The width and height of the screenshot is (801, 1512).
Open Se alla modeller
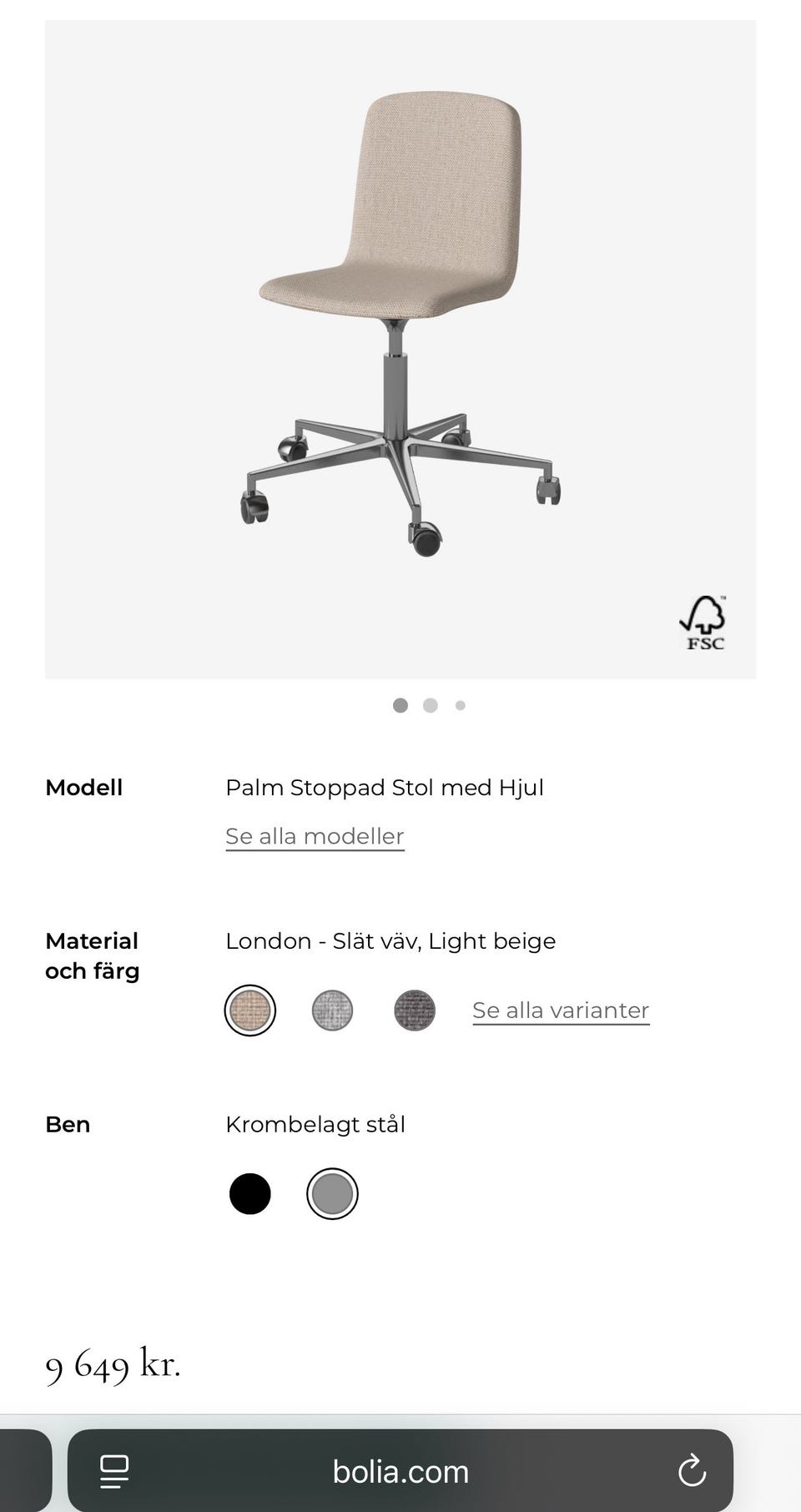(314, 835)
